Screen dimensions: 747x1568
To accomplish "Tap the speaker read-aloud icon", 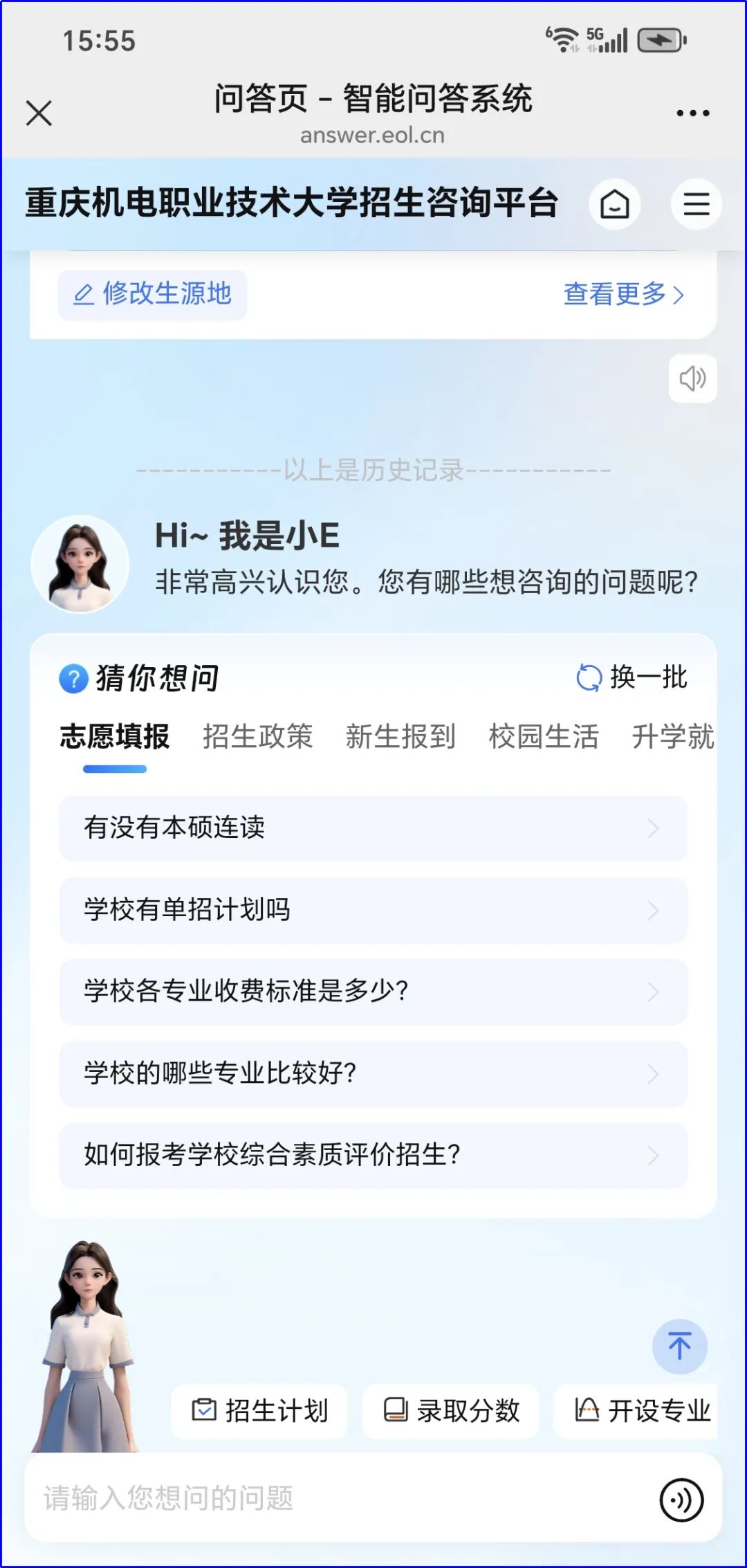I will (x=692, y=379).
